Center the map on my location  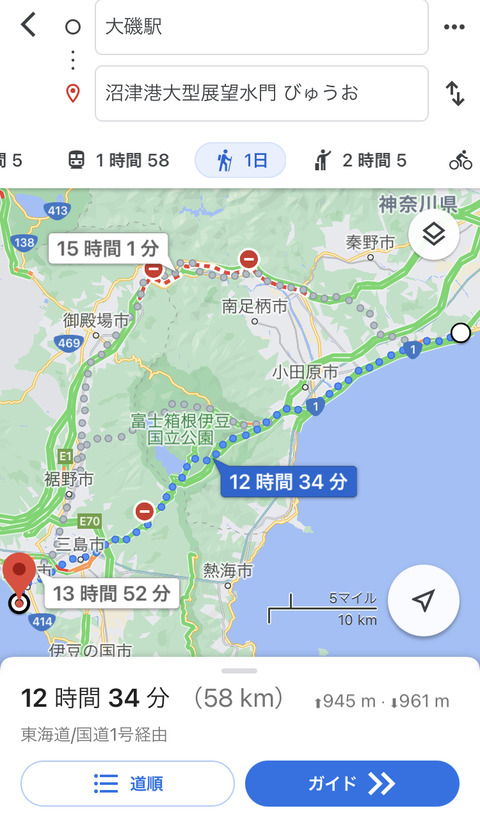[423, 600]
